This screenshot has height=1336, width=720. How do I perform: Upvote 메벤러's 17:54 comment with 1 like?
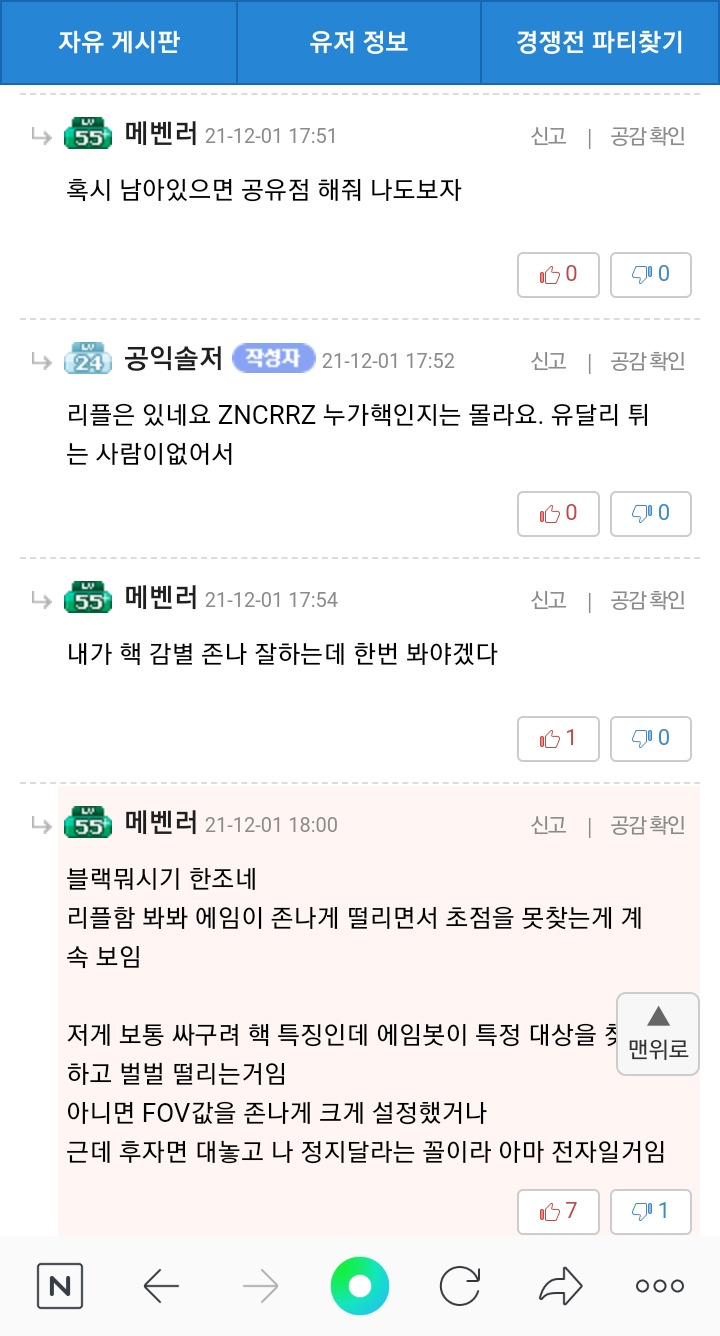coord(558,739)
